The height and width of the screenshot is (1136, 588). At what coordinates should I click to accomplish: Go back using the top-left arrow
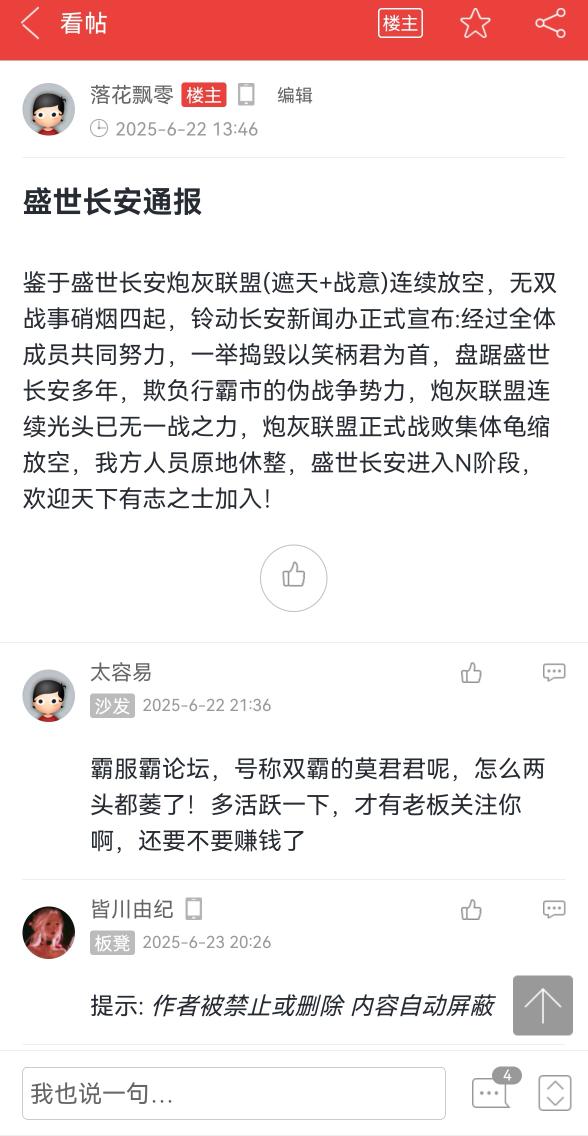pos(30,23)
